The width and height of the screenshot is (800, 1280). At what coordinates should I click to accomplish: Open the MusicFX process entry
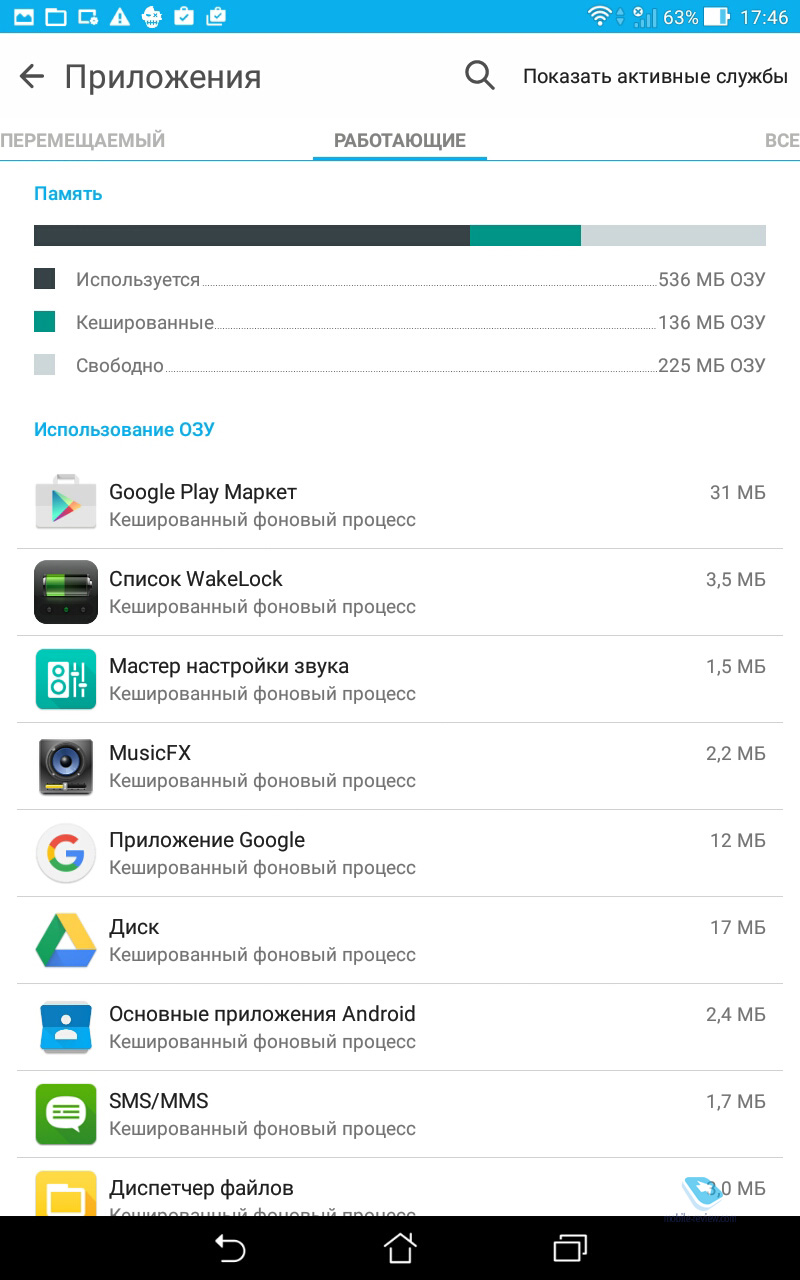point(400,766)
